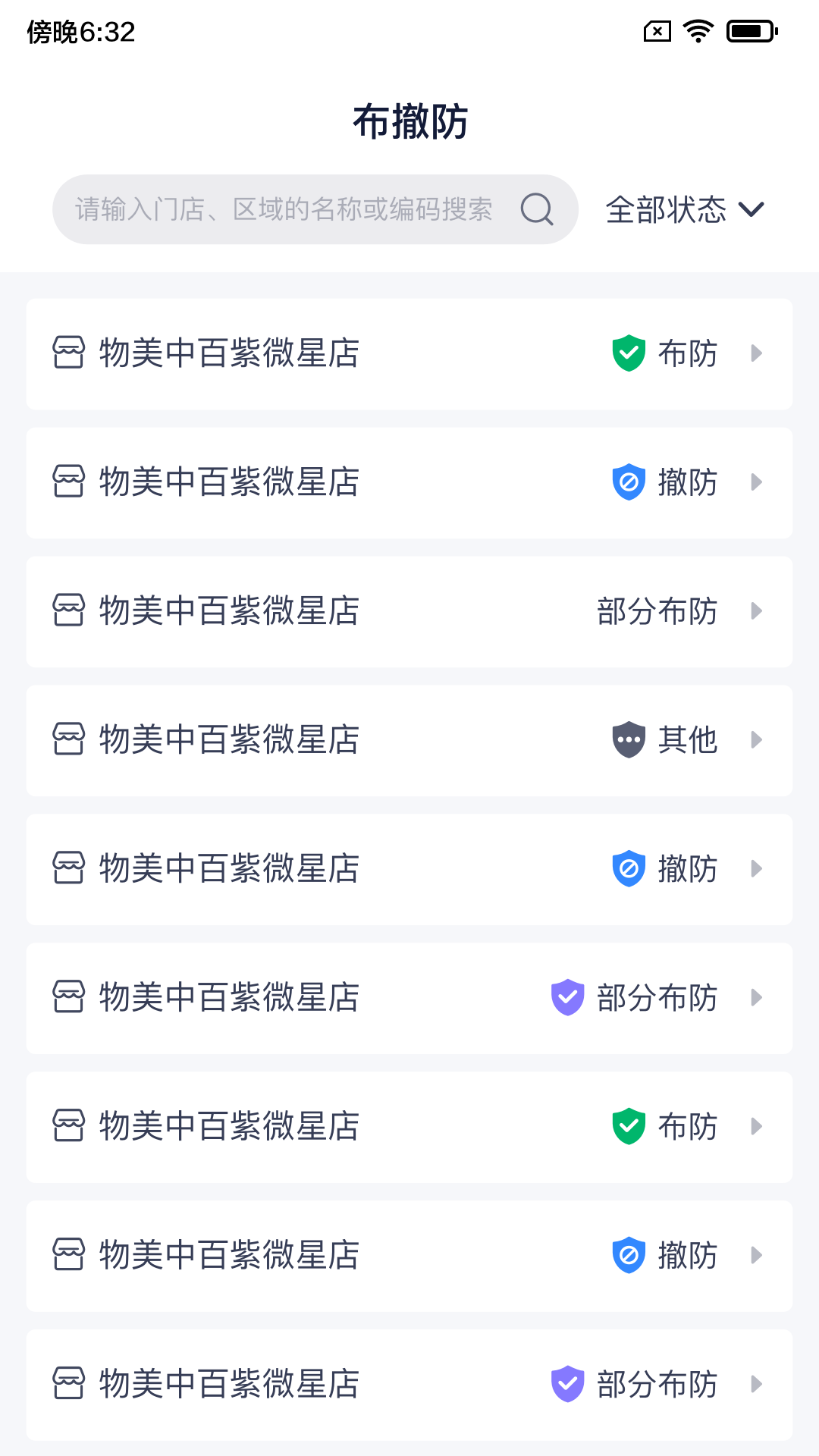
Task: Tap the right arrow on the 其他 status store
Action: point(756,741)
